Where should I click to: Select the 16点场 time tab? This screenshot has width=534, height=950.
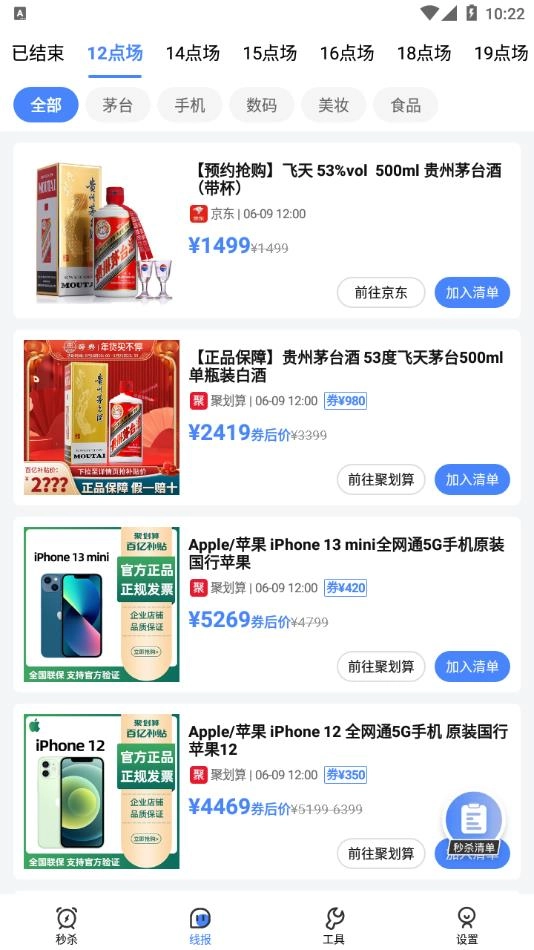[x=347, y=53]
